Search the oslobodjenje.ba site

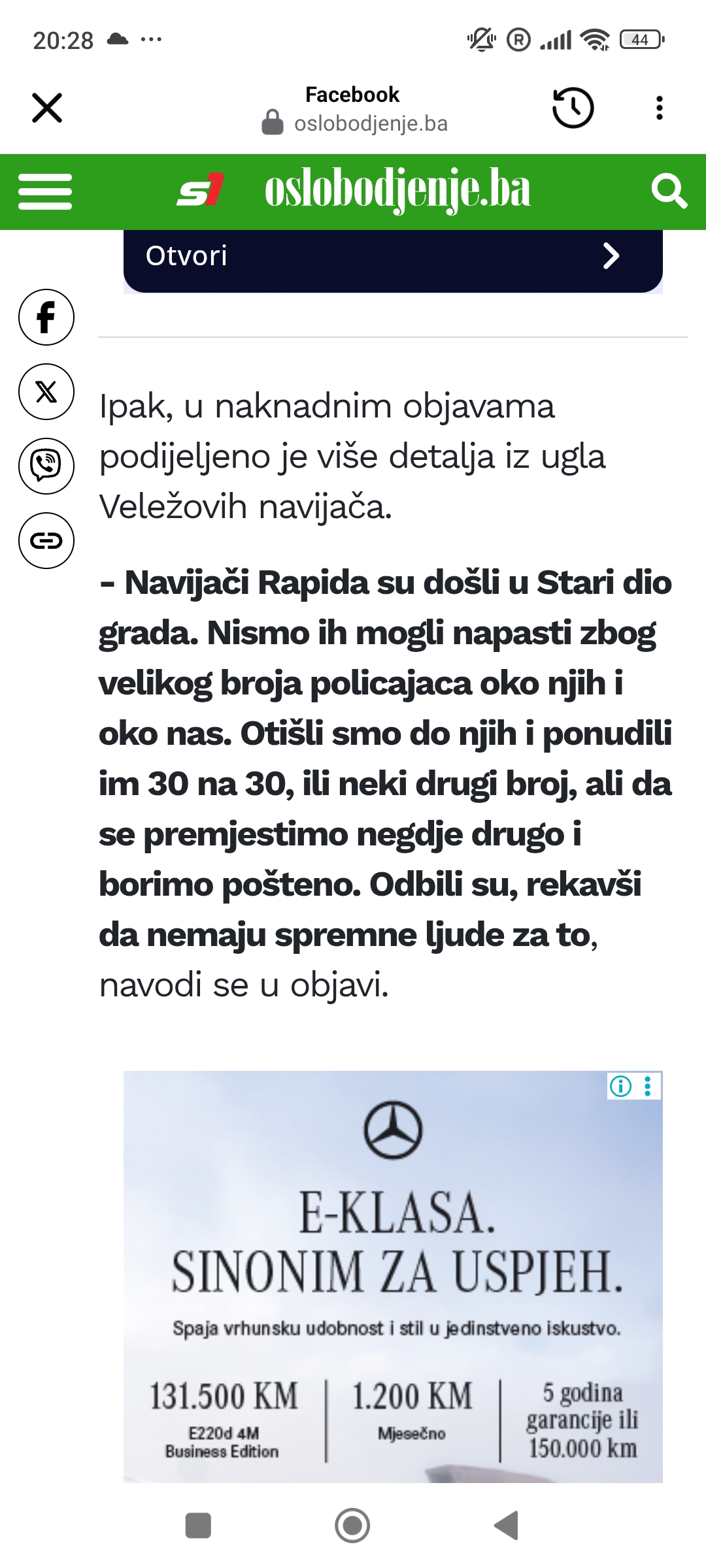point(669,191)
